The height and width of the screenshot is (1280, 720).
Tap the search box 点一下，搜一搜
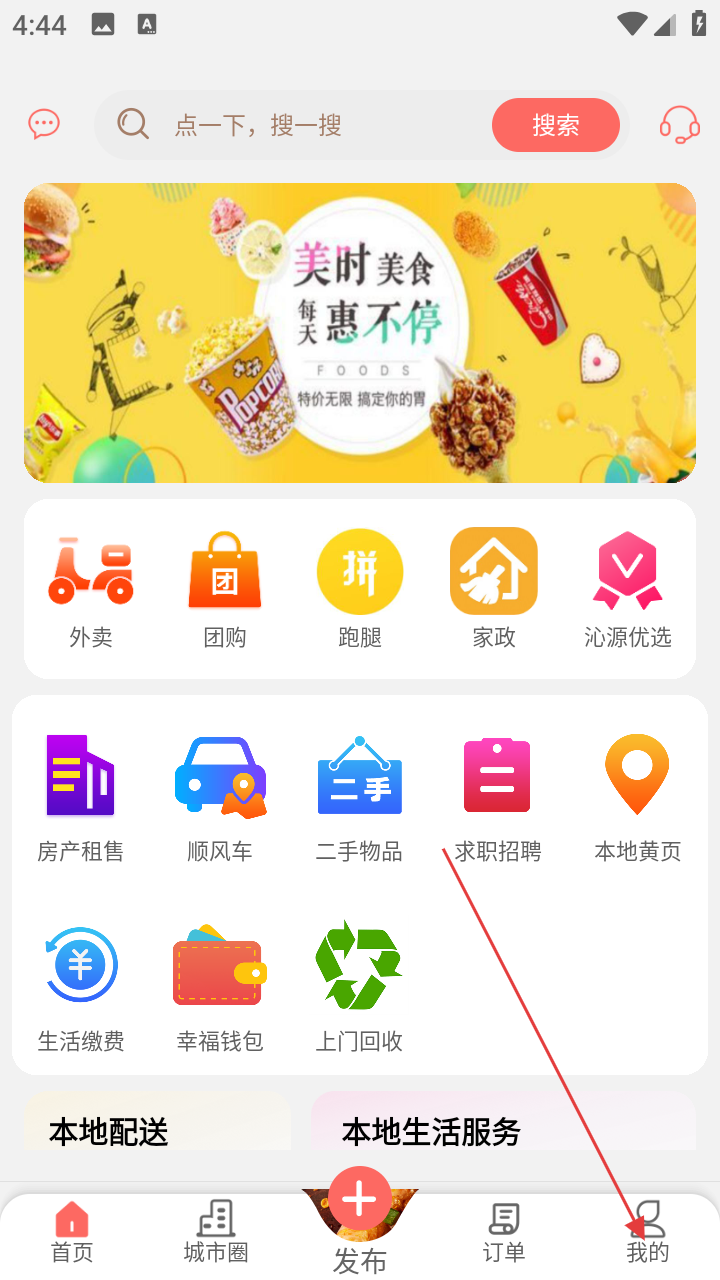[300, 125]
